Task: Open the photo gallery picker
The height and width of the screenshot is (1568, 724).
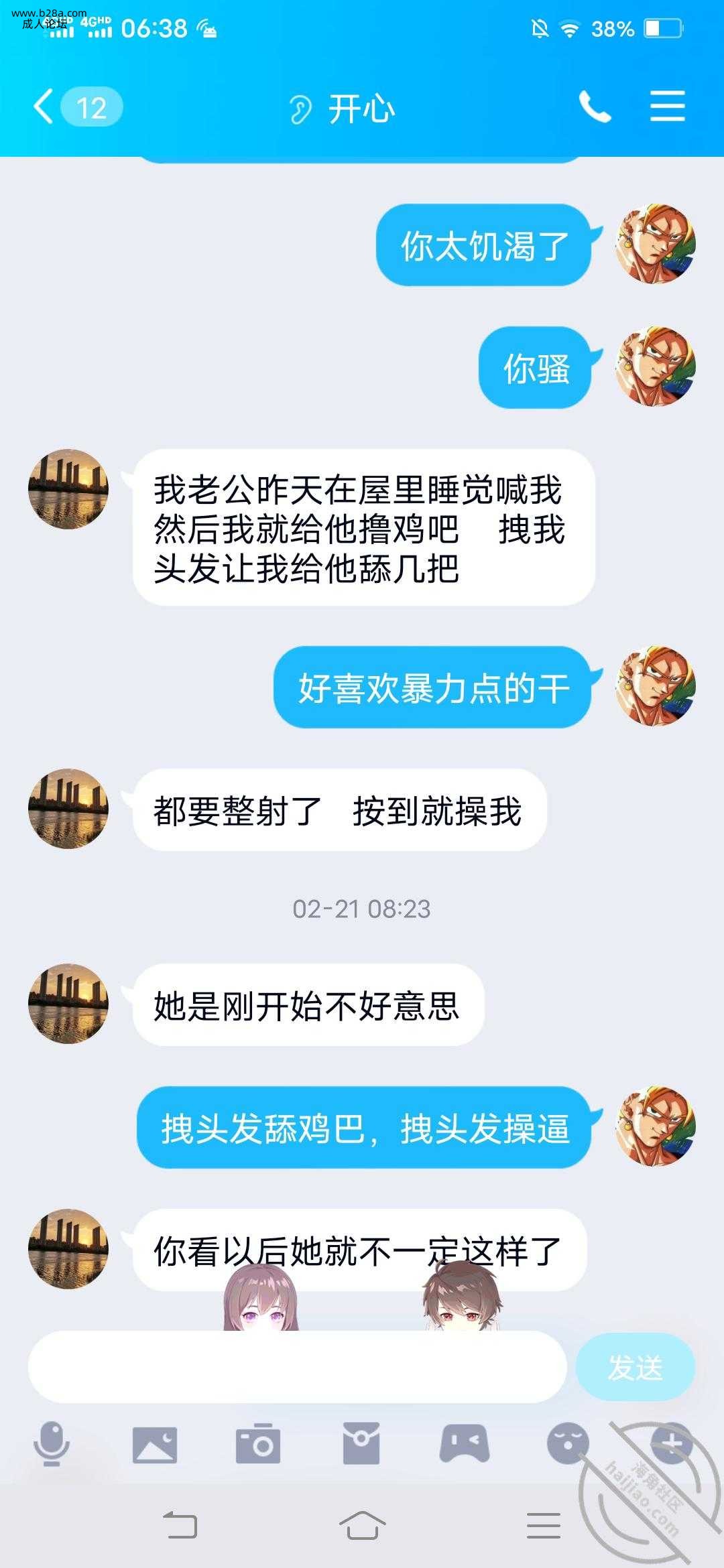Action: click(155, 1443)
